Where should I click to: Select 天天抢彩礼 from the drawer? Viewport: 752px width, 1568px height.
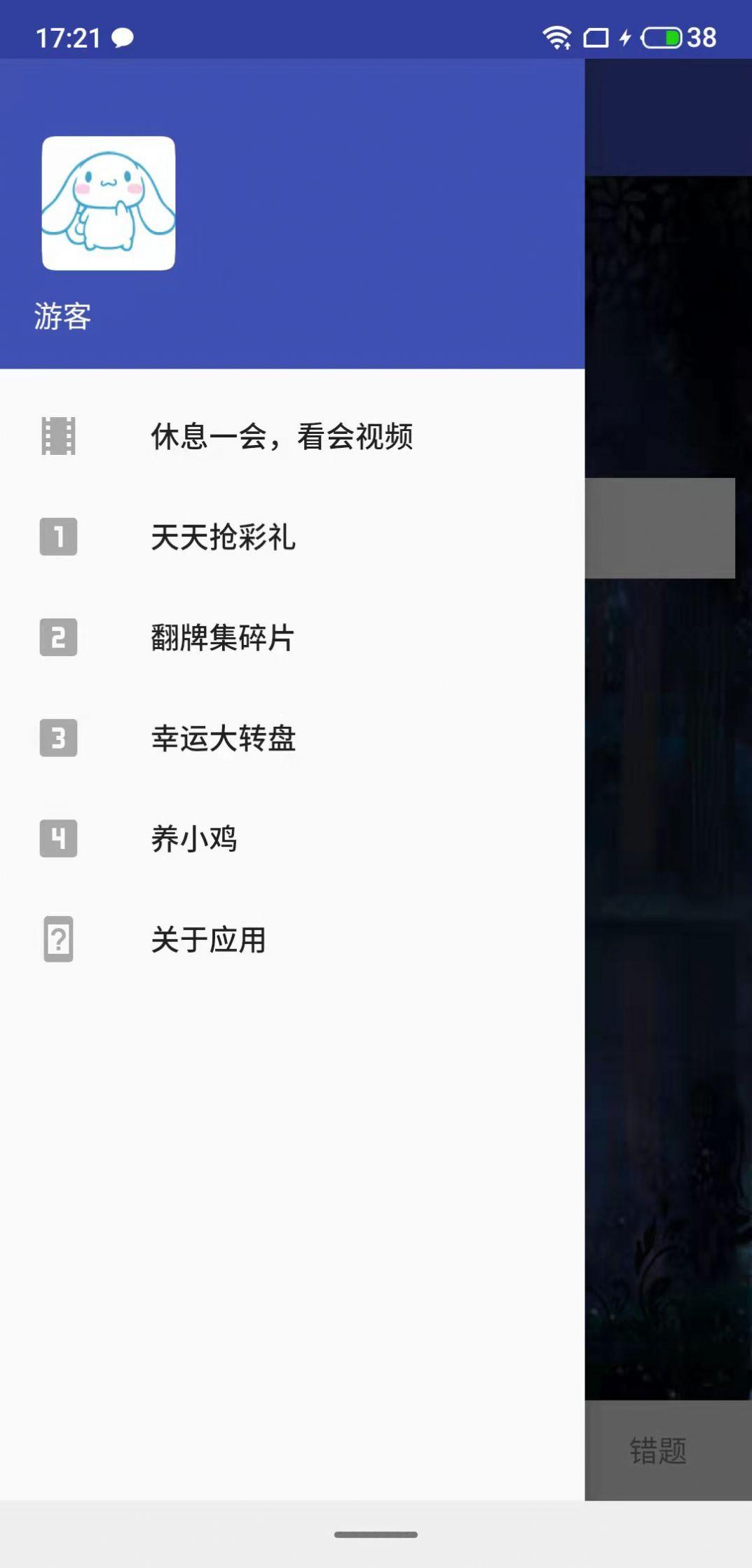coord(292,537)
